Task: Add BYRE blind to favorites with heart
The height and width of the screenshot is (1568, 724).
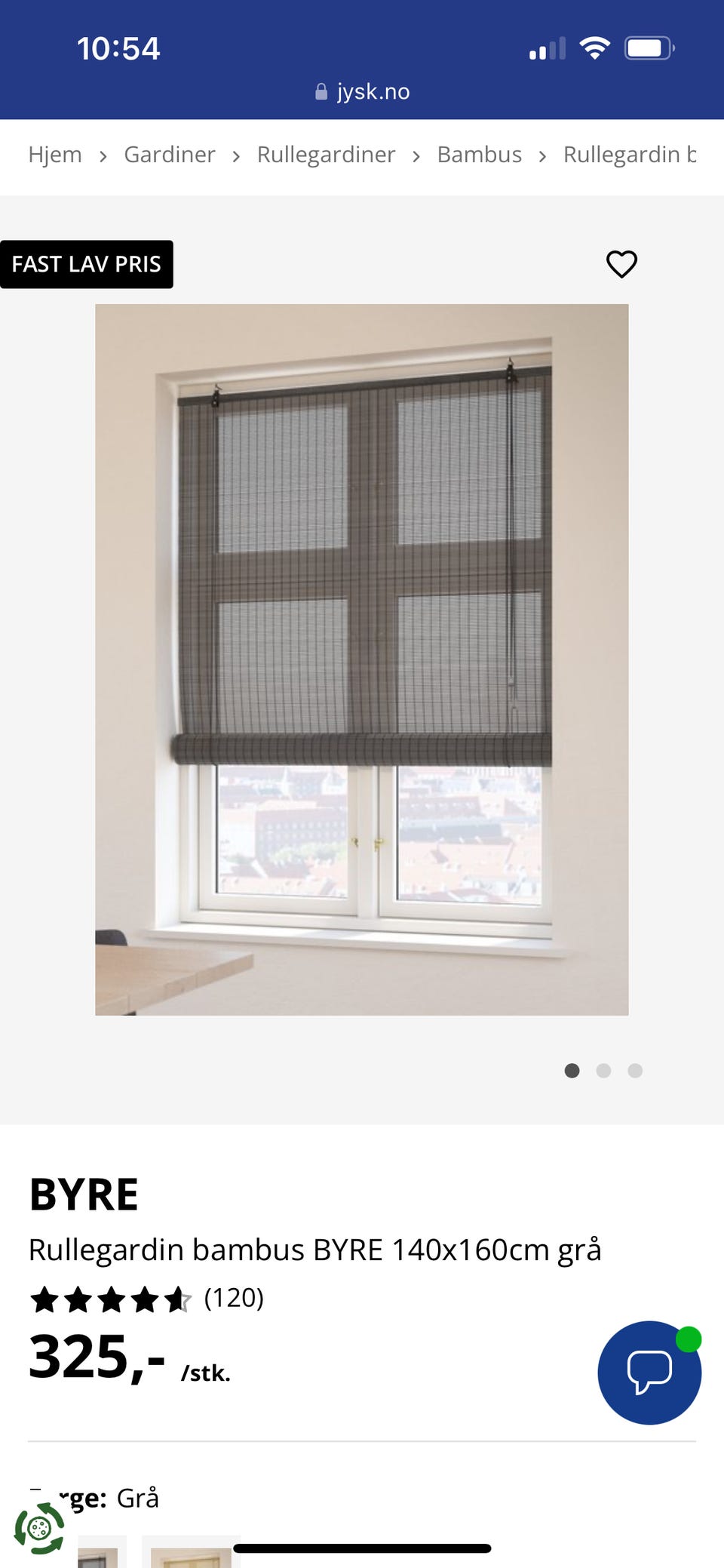Action: coord(621,264)
